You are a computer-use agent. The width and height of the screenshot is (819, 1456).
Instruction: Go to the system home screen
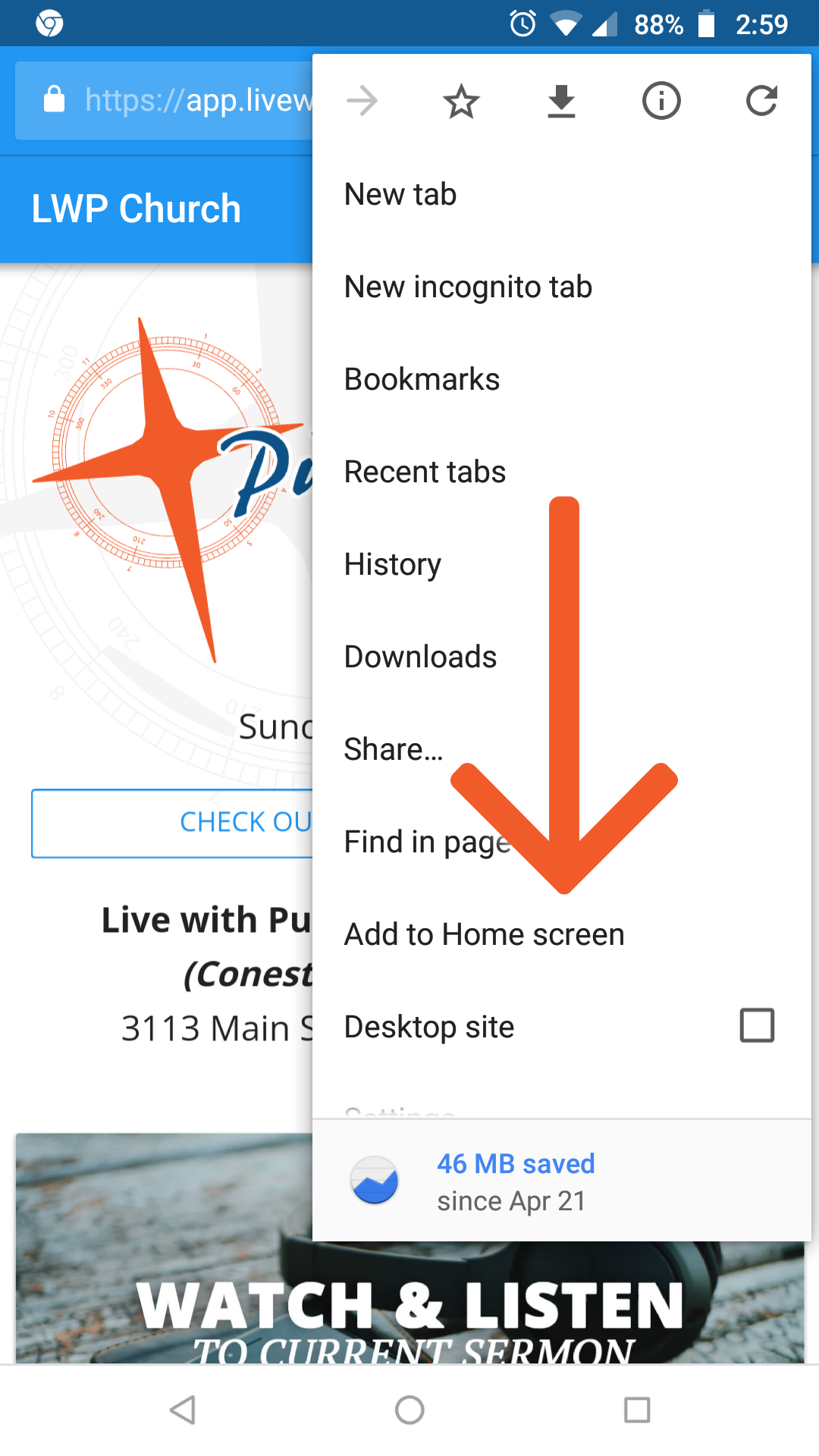click(x=409, y=1410)
